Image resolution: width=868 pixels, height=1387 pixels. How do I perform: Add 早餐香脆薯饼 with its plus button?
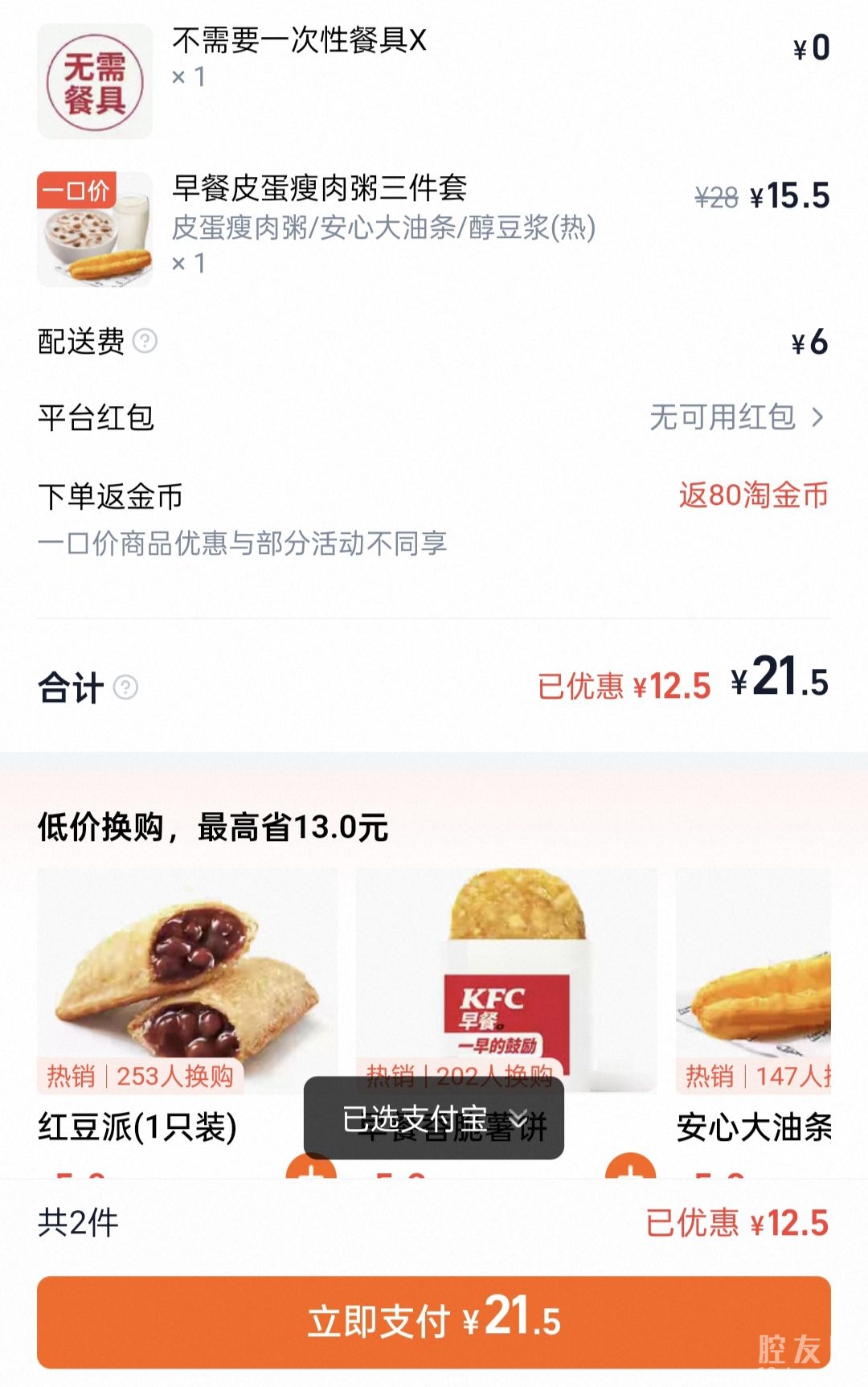click(629, 1170)
